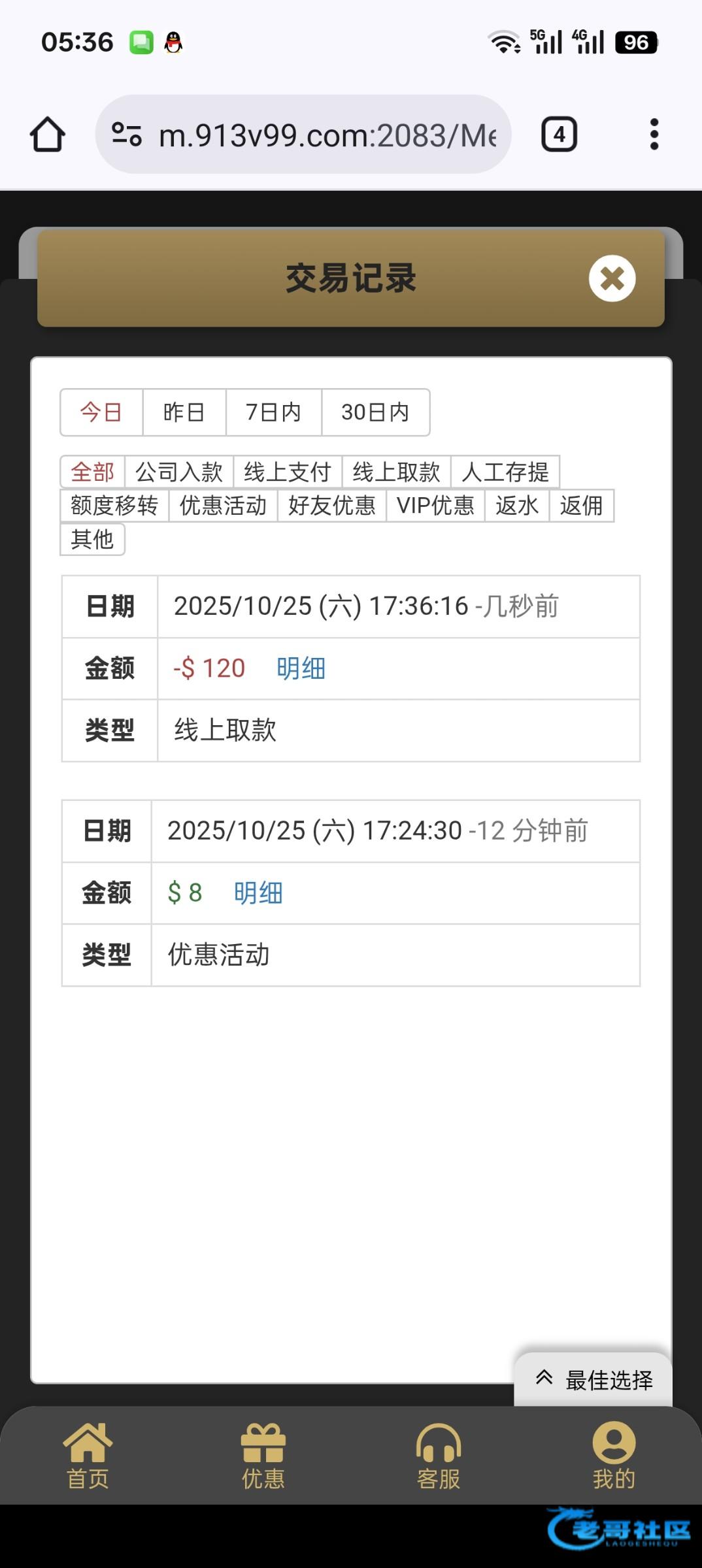Open 明细 for the $8 promotion
This screenshot has width=702, height=1568.
[x=258, y=893]
